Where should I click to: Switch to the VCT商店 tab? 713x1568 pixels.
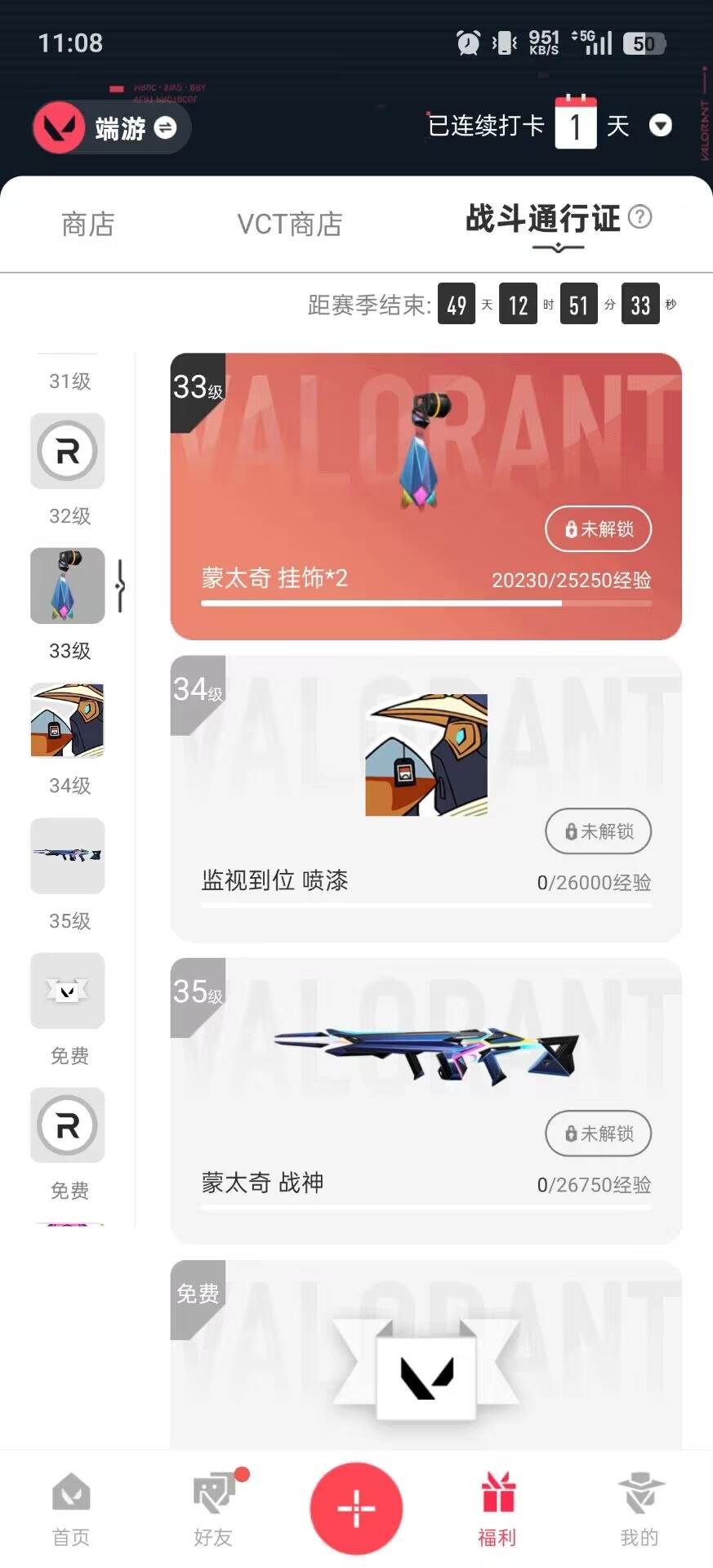pos(289,224)
